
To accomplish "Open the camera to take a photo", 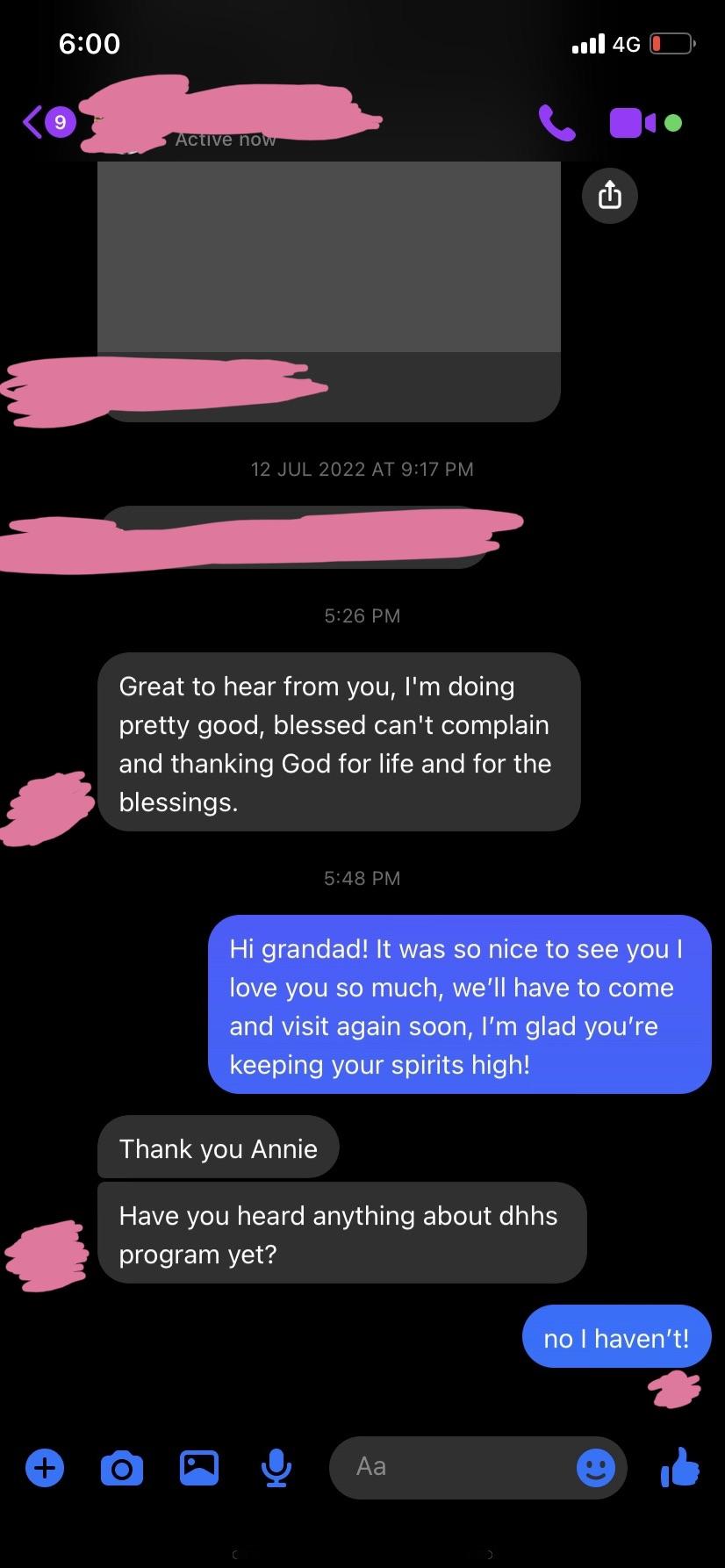I will tap(122, 1467).
